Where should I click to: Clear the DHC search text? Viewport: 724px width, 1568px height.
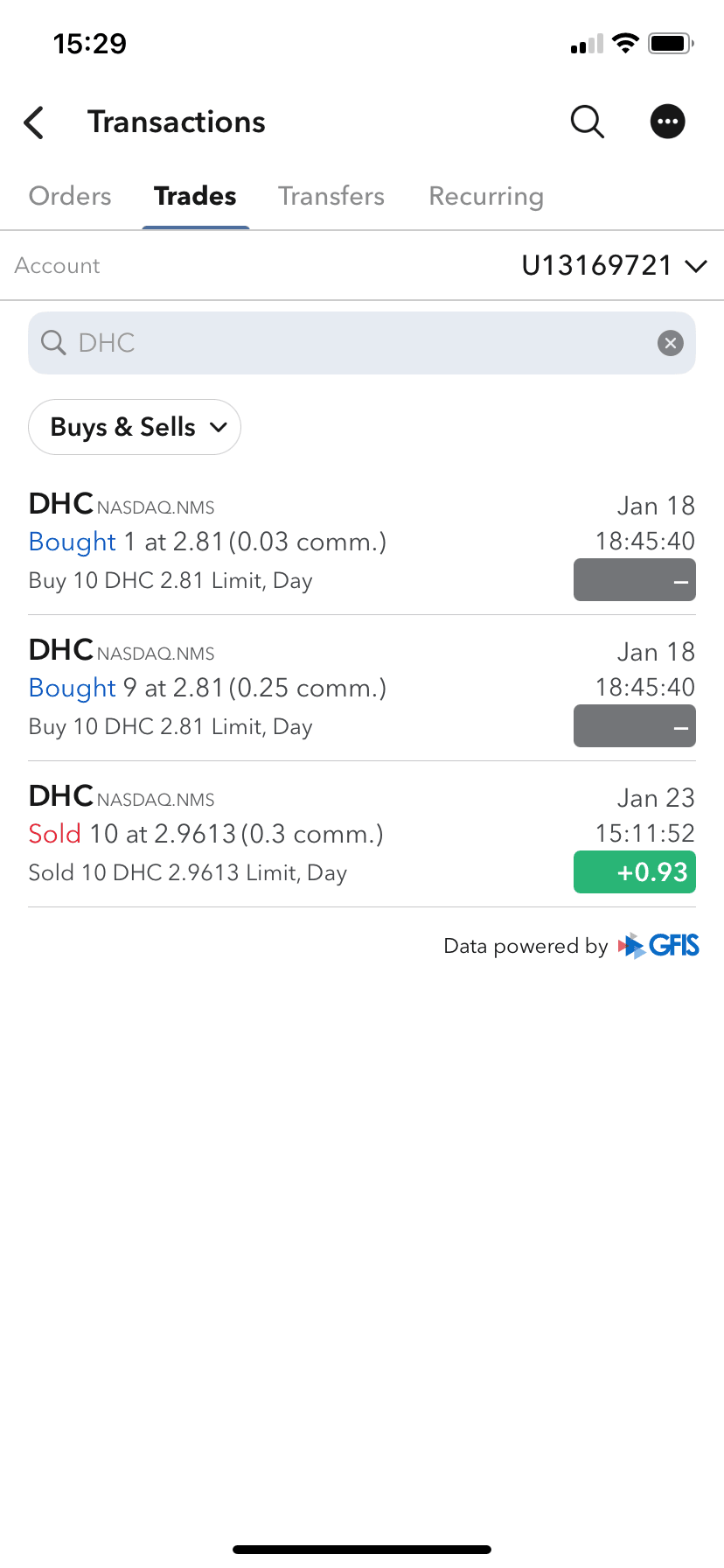click(671, 343)
